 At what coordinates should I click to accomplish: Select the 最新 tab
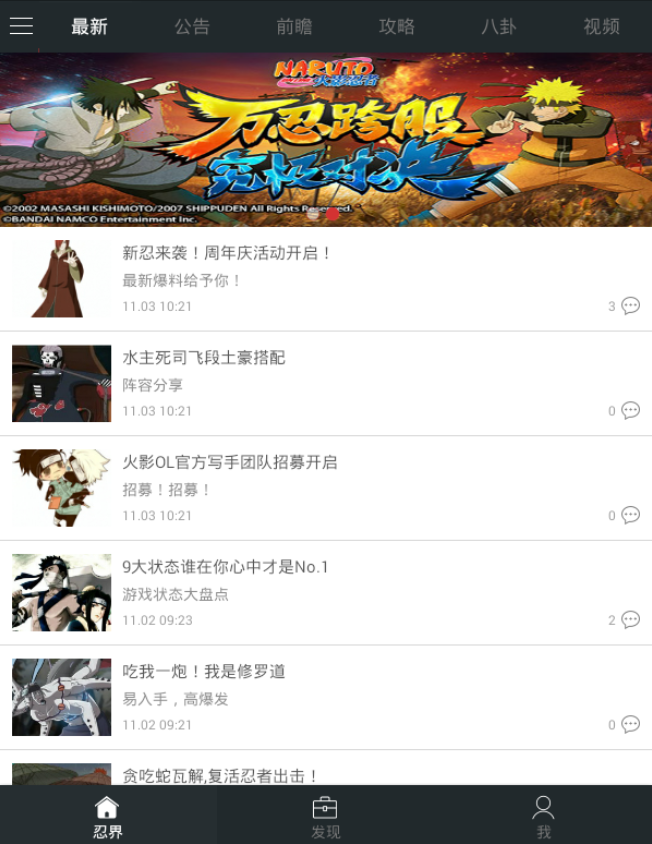pyautogui.click(x=89, y=27)
